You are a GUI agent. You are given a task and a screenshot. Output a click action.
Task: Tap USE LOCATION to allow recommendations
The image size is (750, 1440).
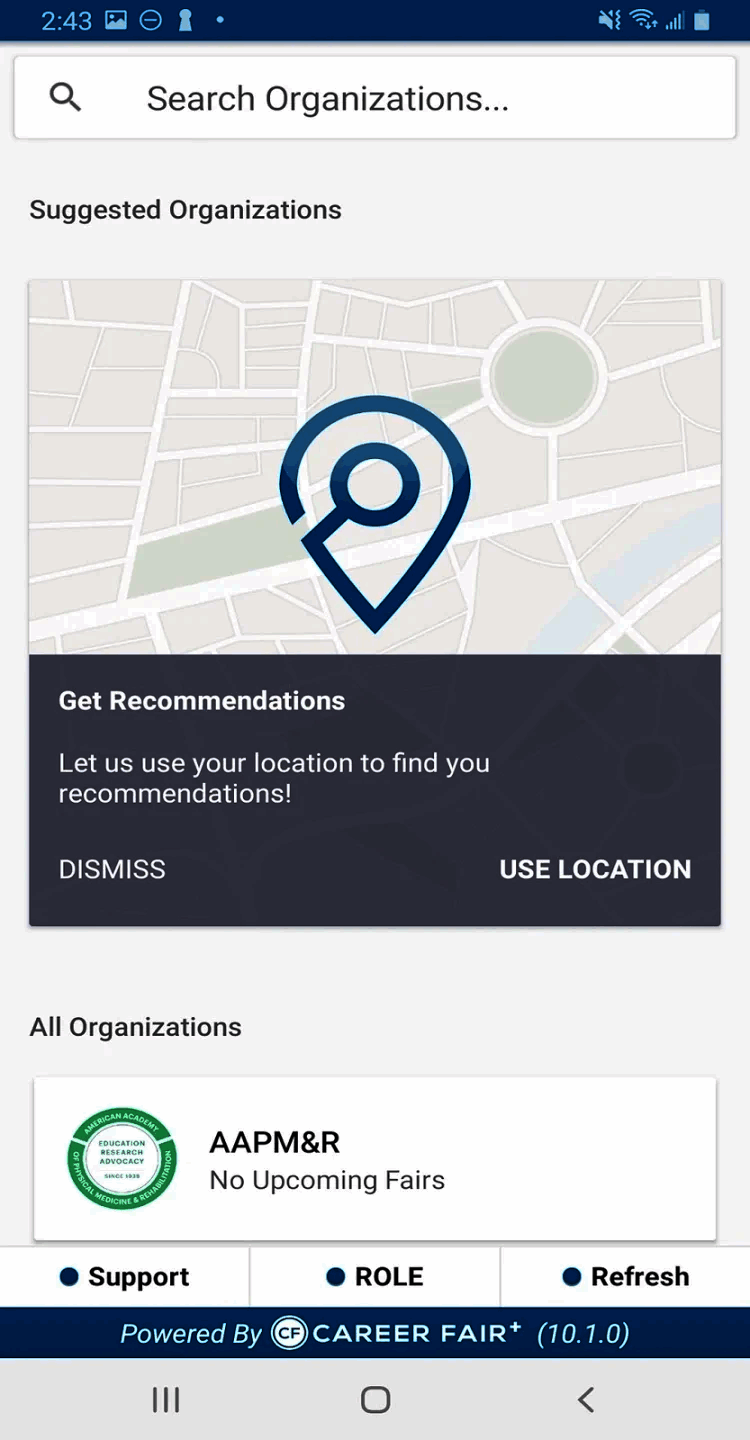[x=595, y=869]
